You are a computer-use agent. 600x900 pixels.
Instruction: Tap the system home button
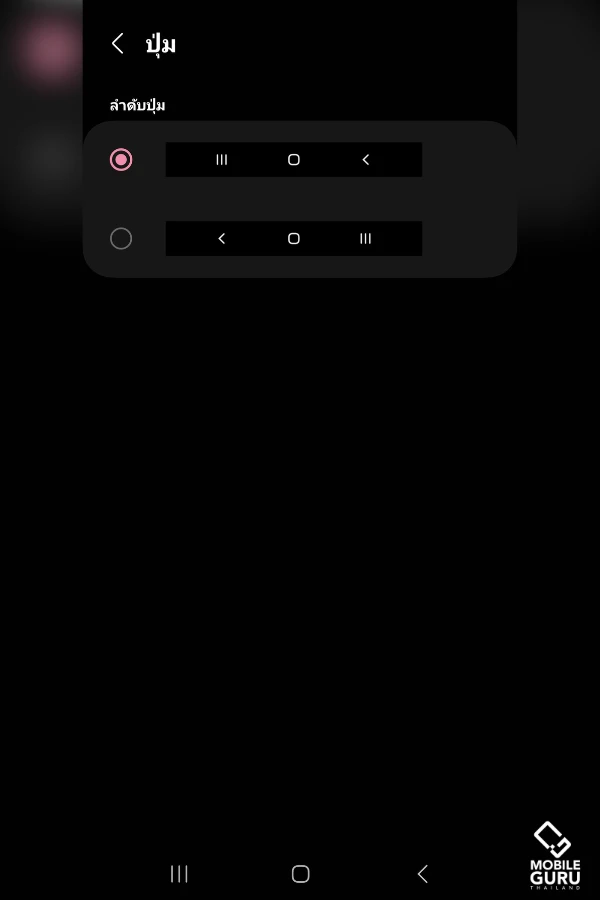tap(300, 874)
